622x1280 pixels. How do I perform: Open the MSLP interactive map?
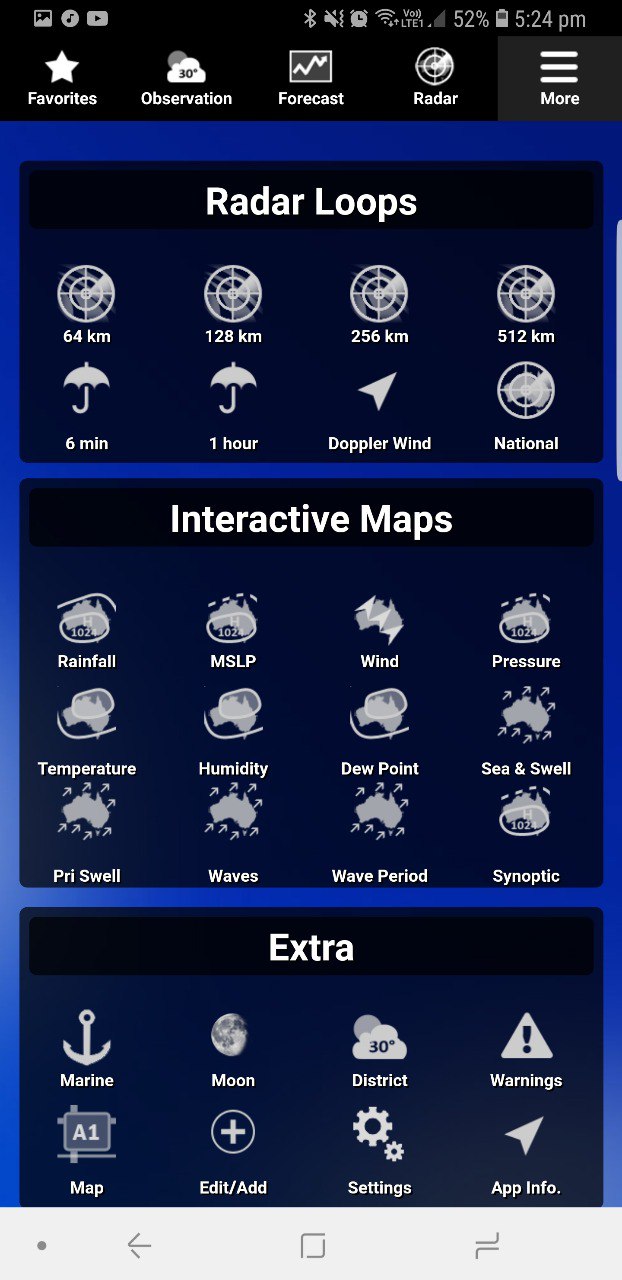point(233,631)
